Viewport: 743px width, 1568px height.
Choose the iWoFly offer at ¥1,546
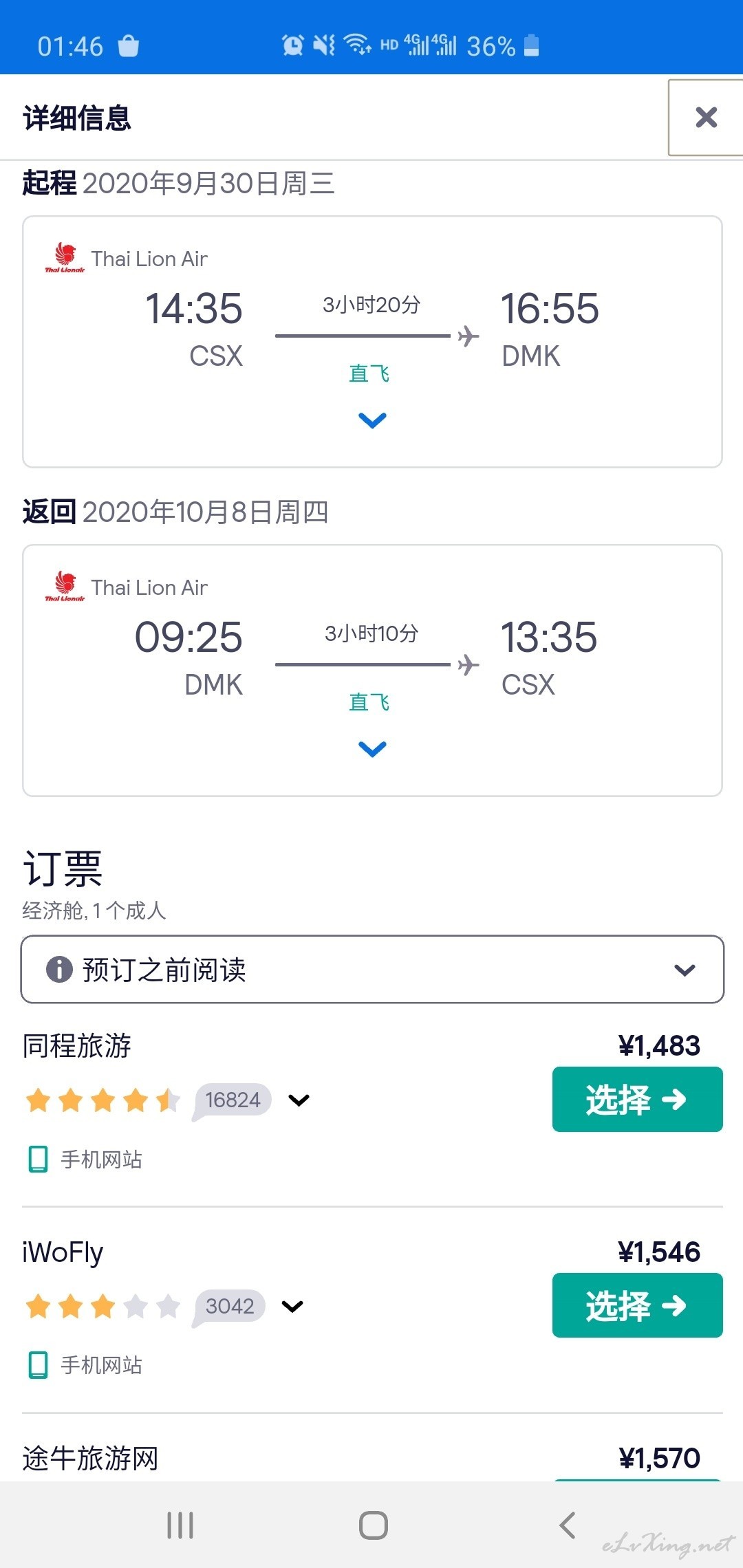point(637,1305)
